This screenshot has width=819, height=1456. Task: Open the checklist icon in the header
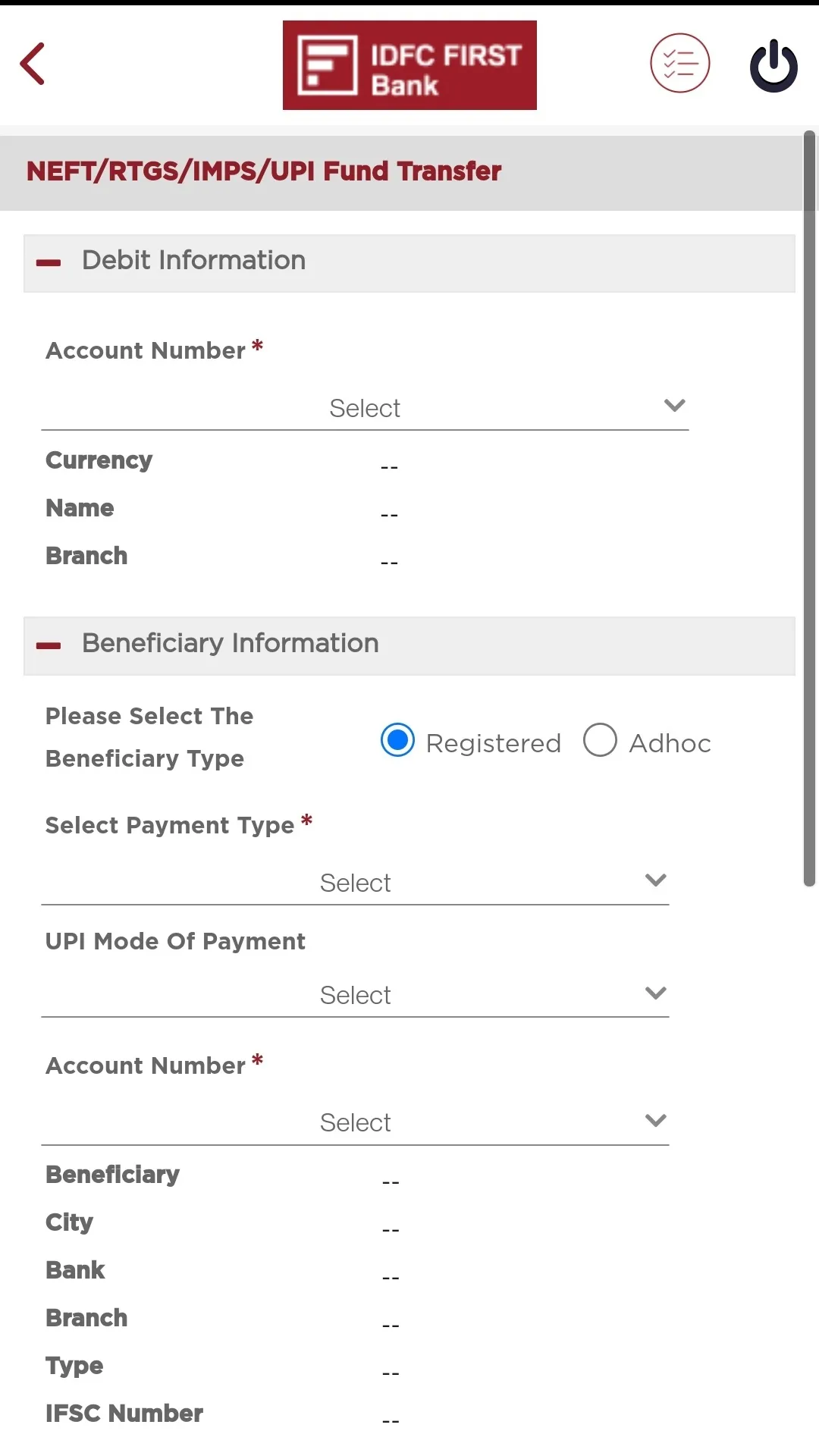click(x=679, y=64)
